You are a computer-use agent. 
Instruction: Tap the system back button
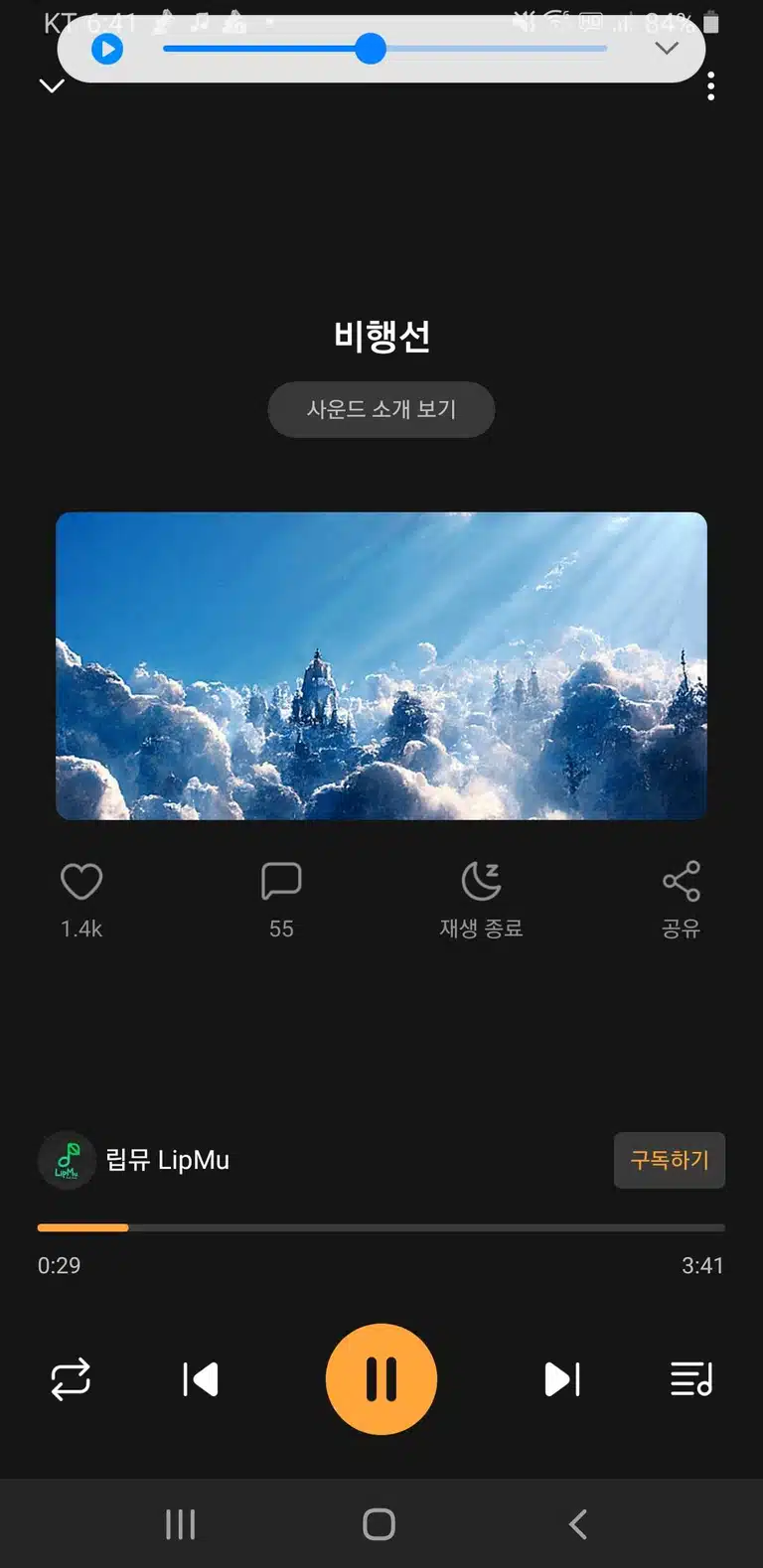[578, 1524]
